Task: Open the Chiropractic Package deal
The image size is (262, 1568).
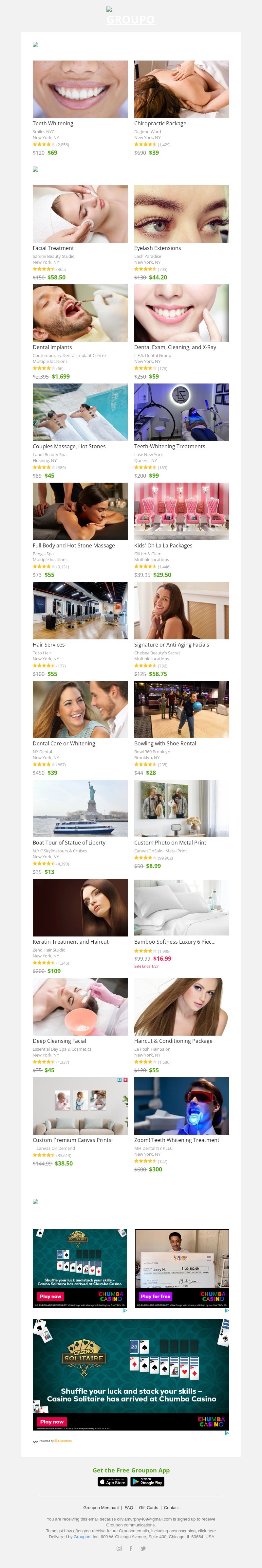Action: pos(181,89)
